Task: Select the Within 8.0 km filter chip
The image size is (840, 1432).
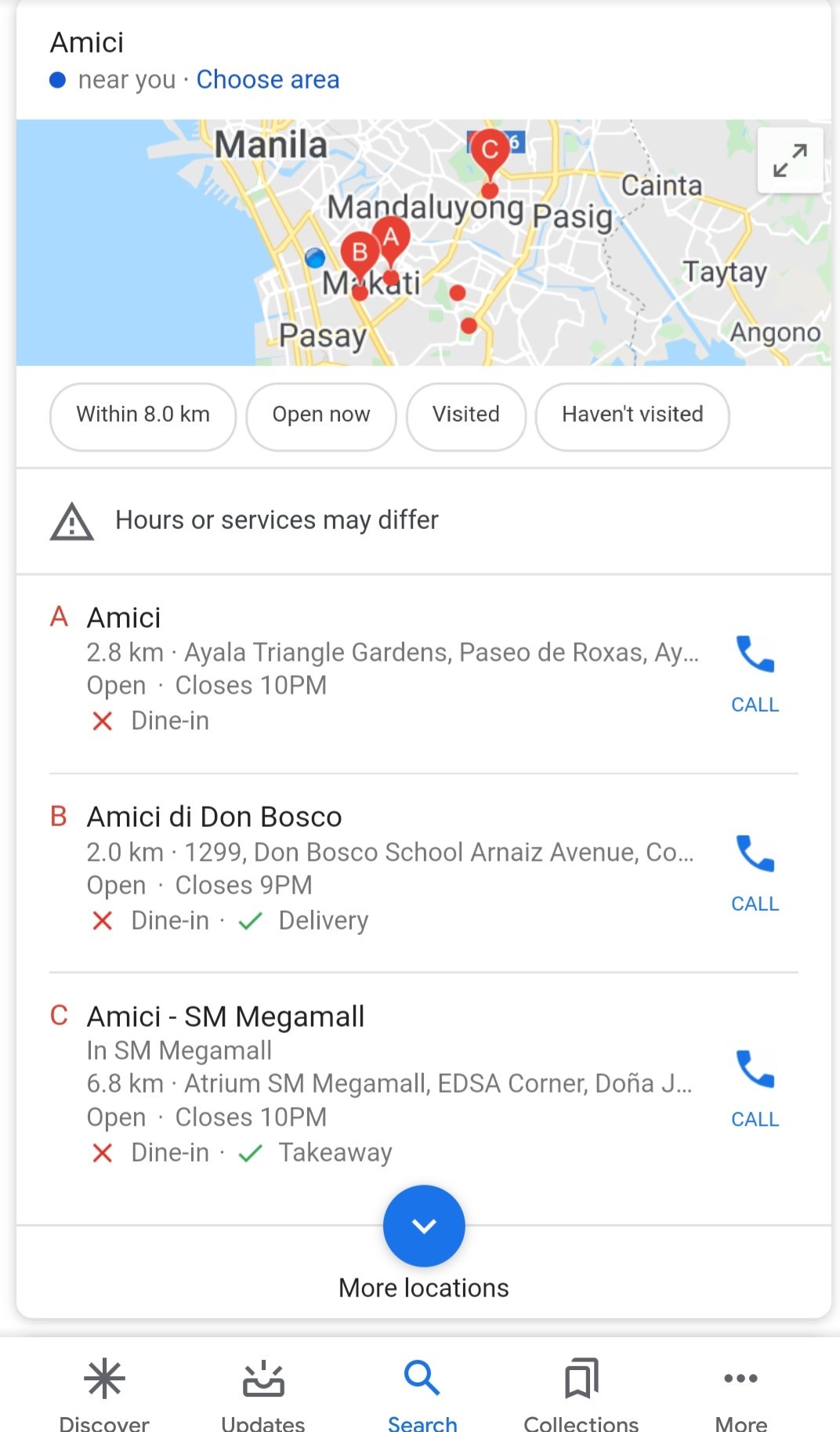Action: coord(143,415)
